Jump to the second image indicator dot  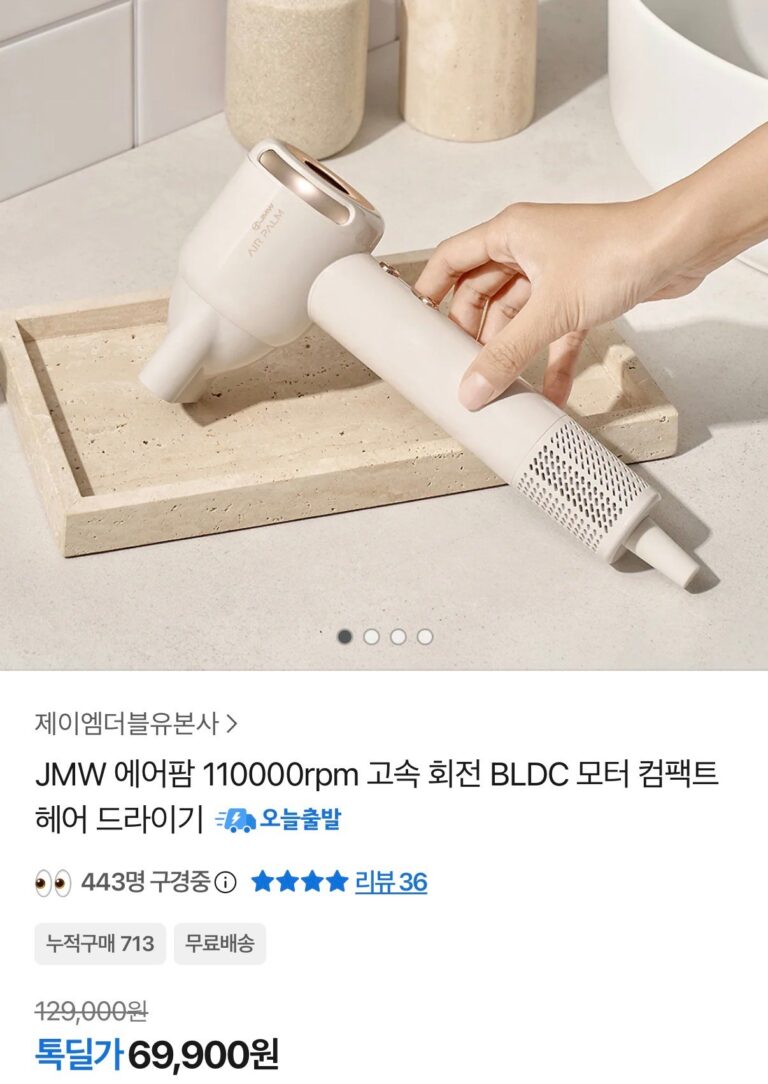pyautogui.click(x=371, y=636)
